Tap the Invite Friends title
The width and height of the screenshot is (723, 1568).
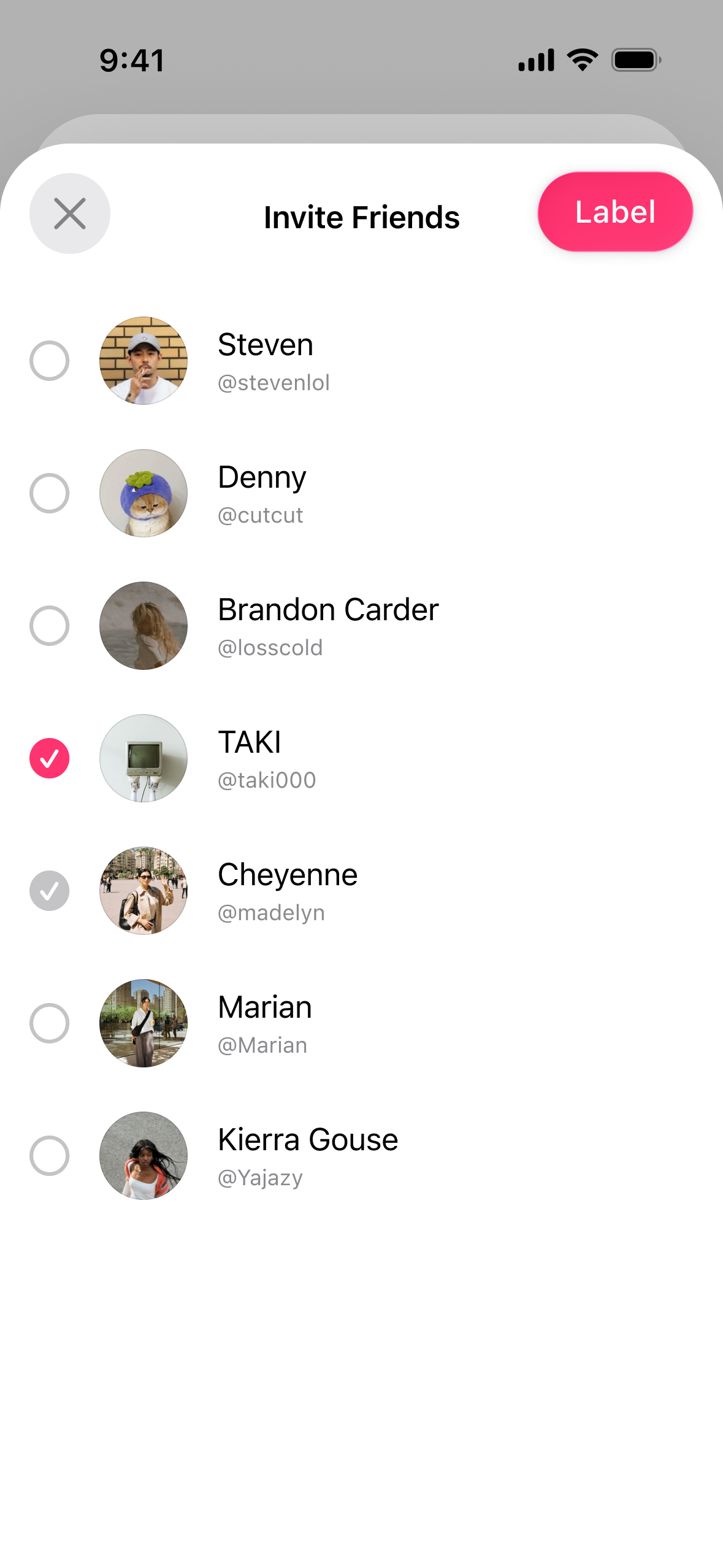coord(361,217)
